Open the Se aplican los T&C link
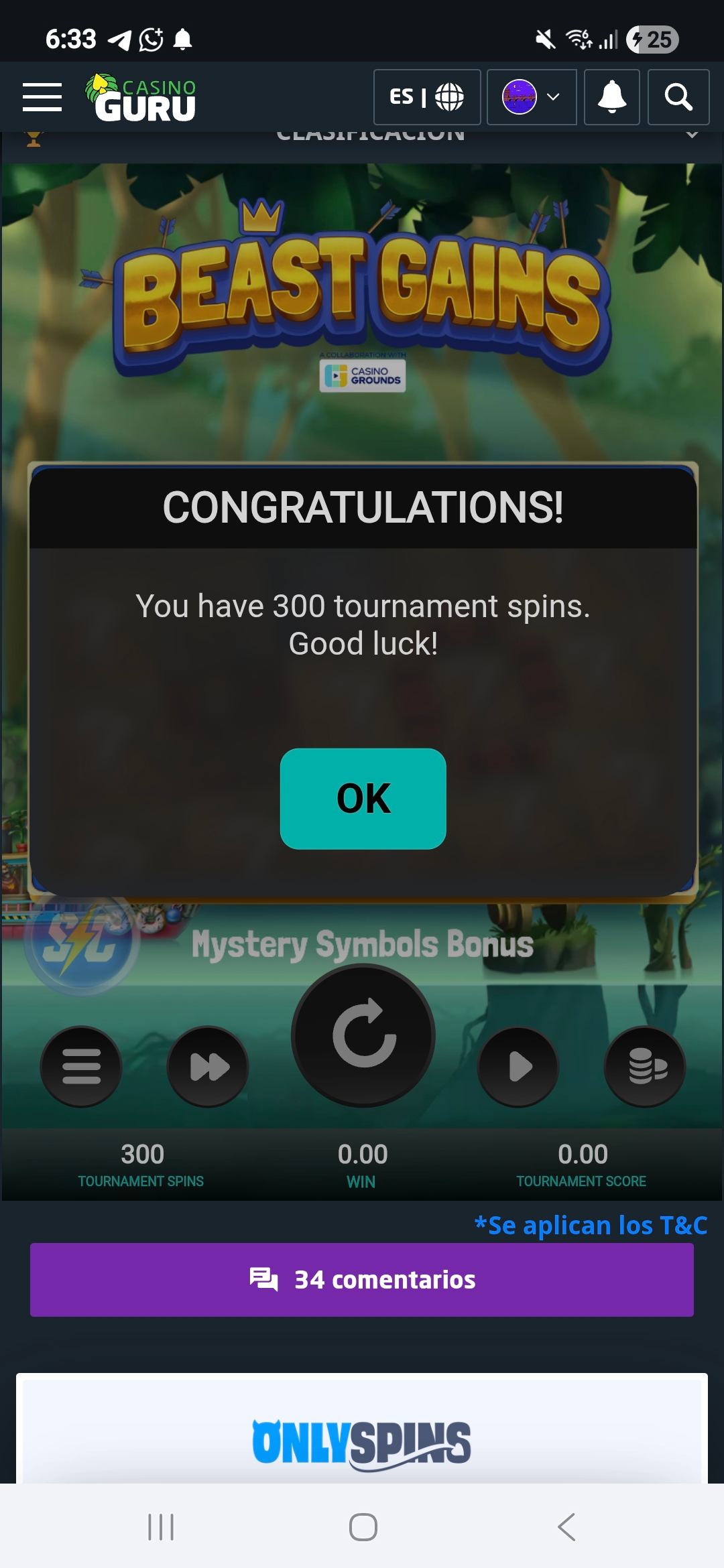The width and height of the screenshot is (724, 1568). [x=591, y=1225]
